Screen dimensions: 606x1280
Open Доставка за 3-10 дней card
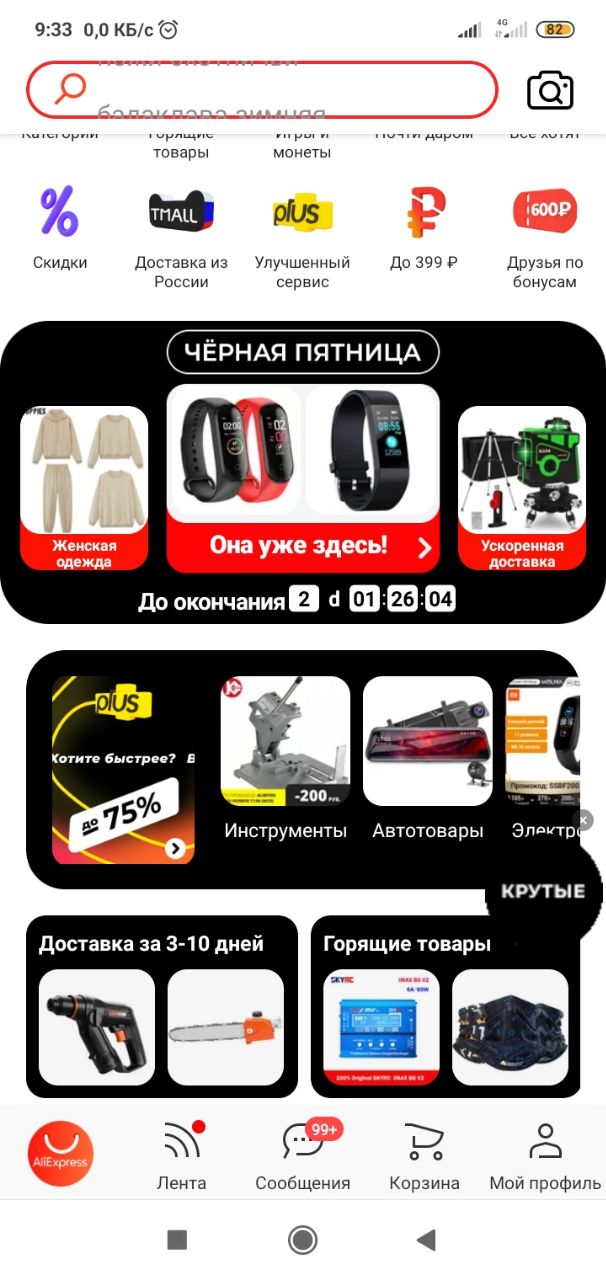(x=161, y=1005)
